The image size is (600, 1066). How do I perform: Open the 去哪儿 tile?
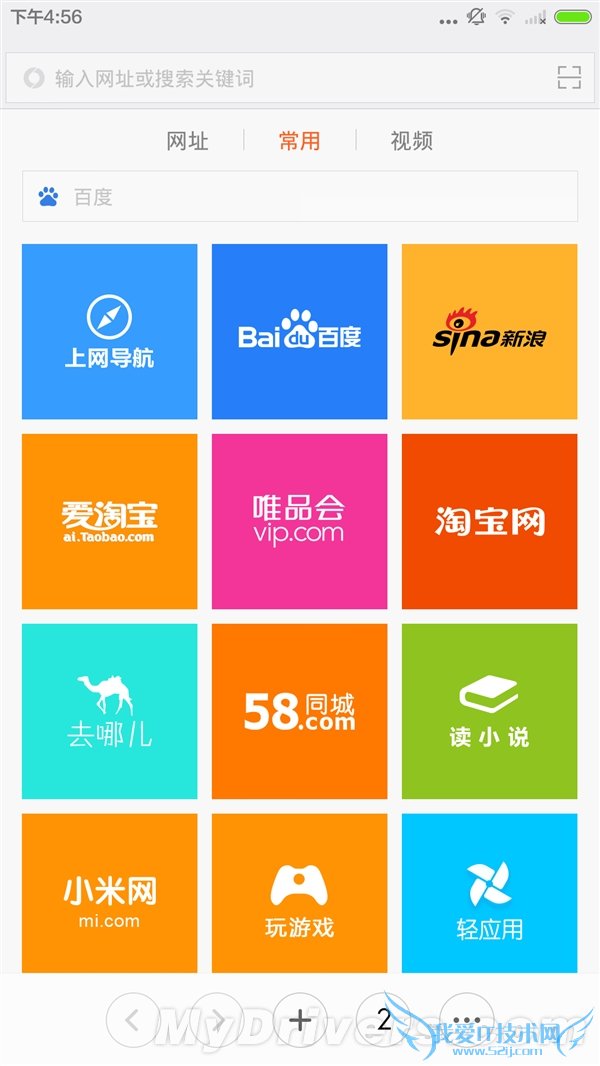tap(109, 711)
